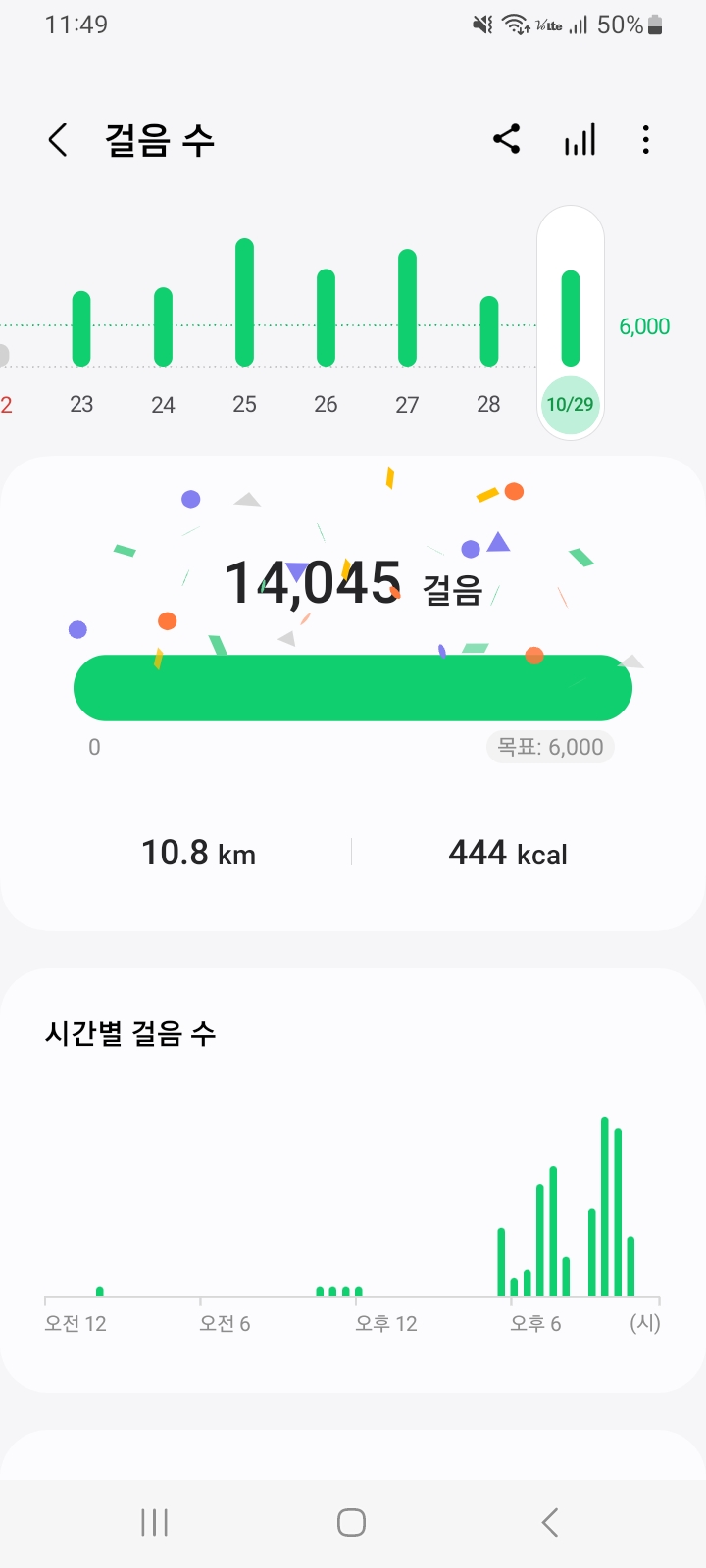Select the step bar for the 28th
Image resolution: width=706 pixels, height=1568 pixels.
[x=488, y=331]
